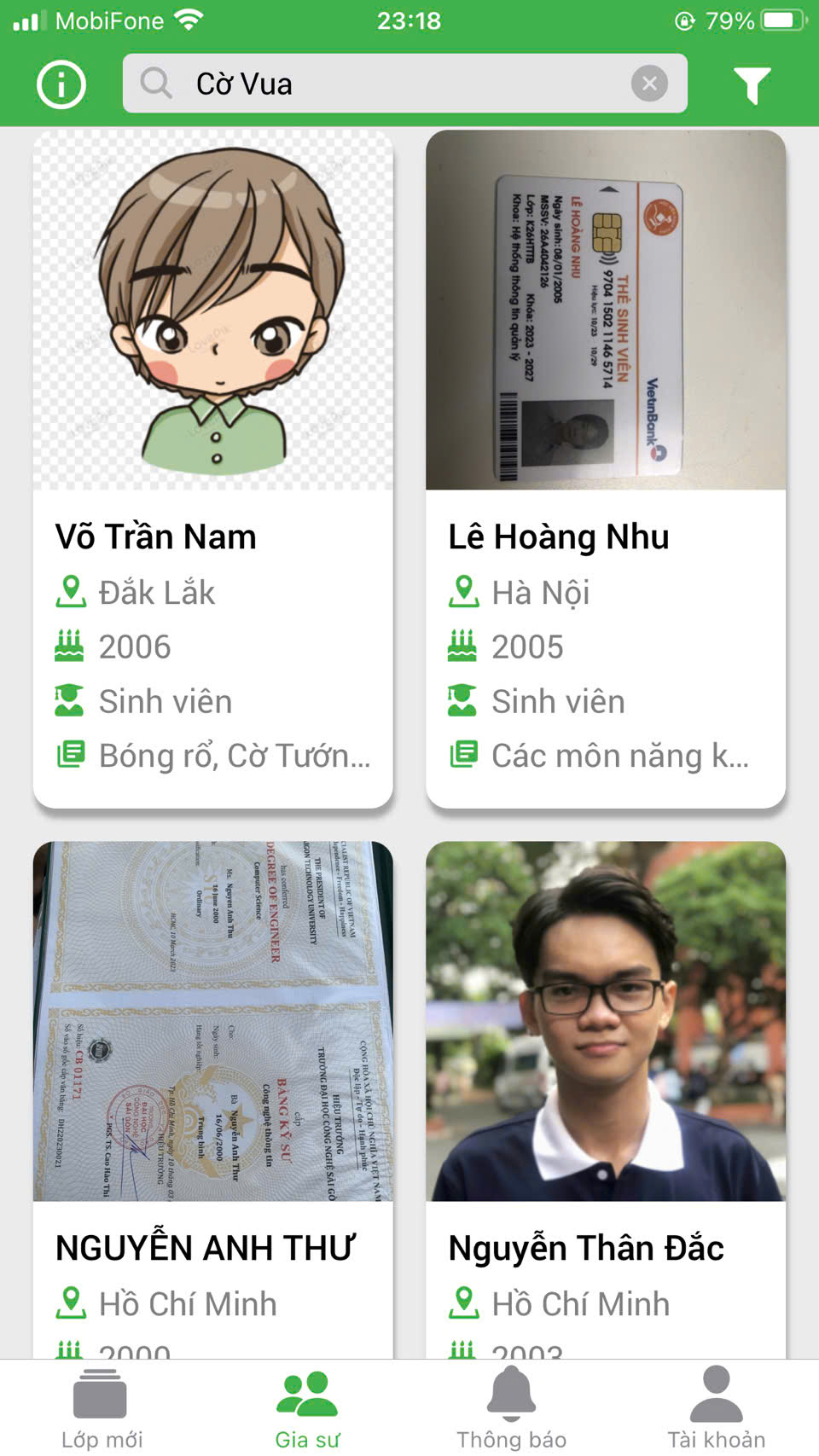Select the NGUYỄN ANH THƯ tutor card

pos(213,1100)
